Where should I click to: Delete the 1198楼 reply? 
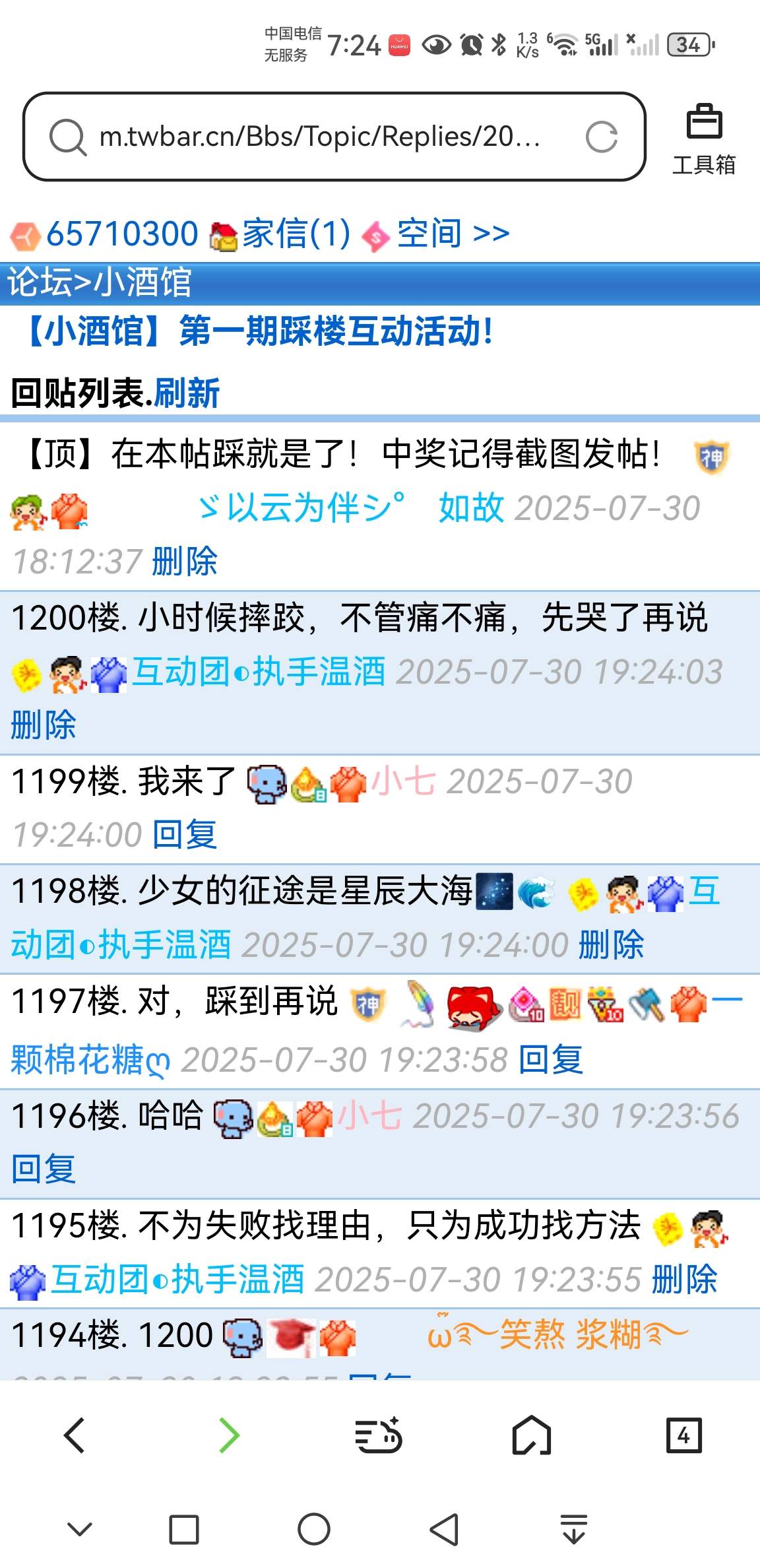[x=610, y=944]
